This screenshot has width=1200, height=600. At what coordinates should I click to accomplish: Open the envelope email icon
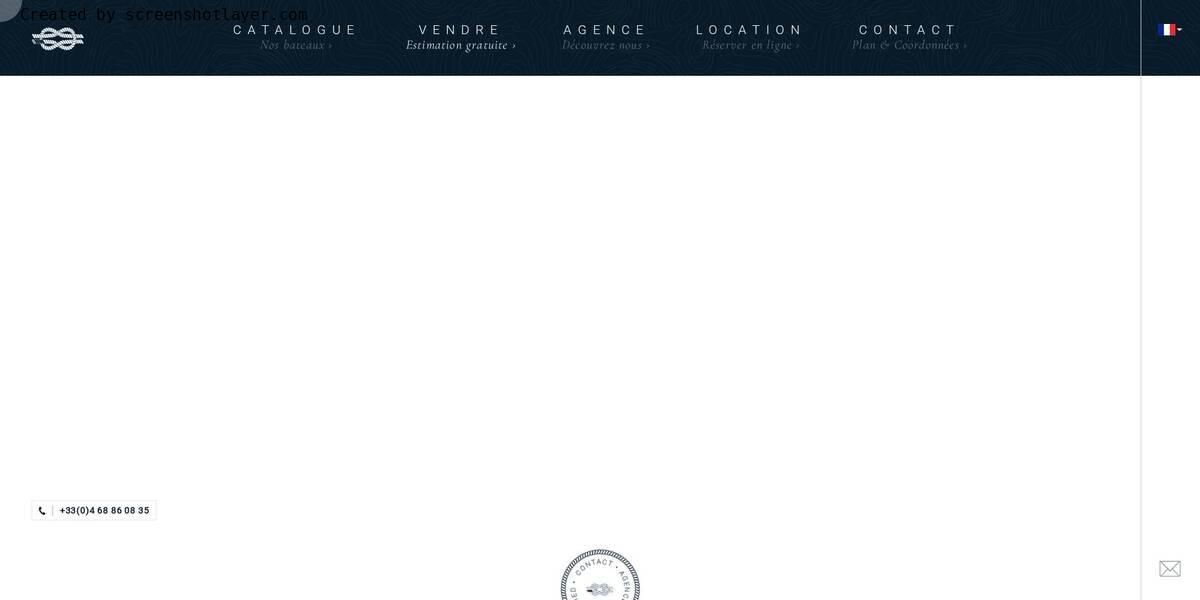coord(1169,569)
